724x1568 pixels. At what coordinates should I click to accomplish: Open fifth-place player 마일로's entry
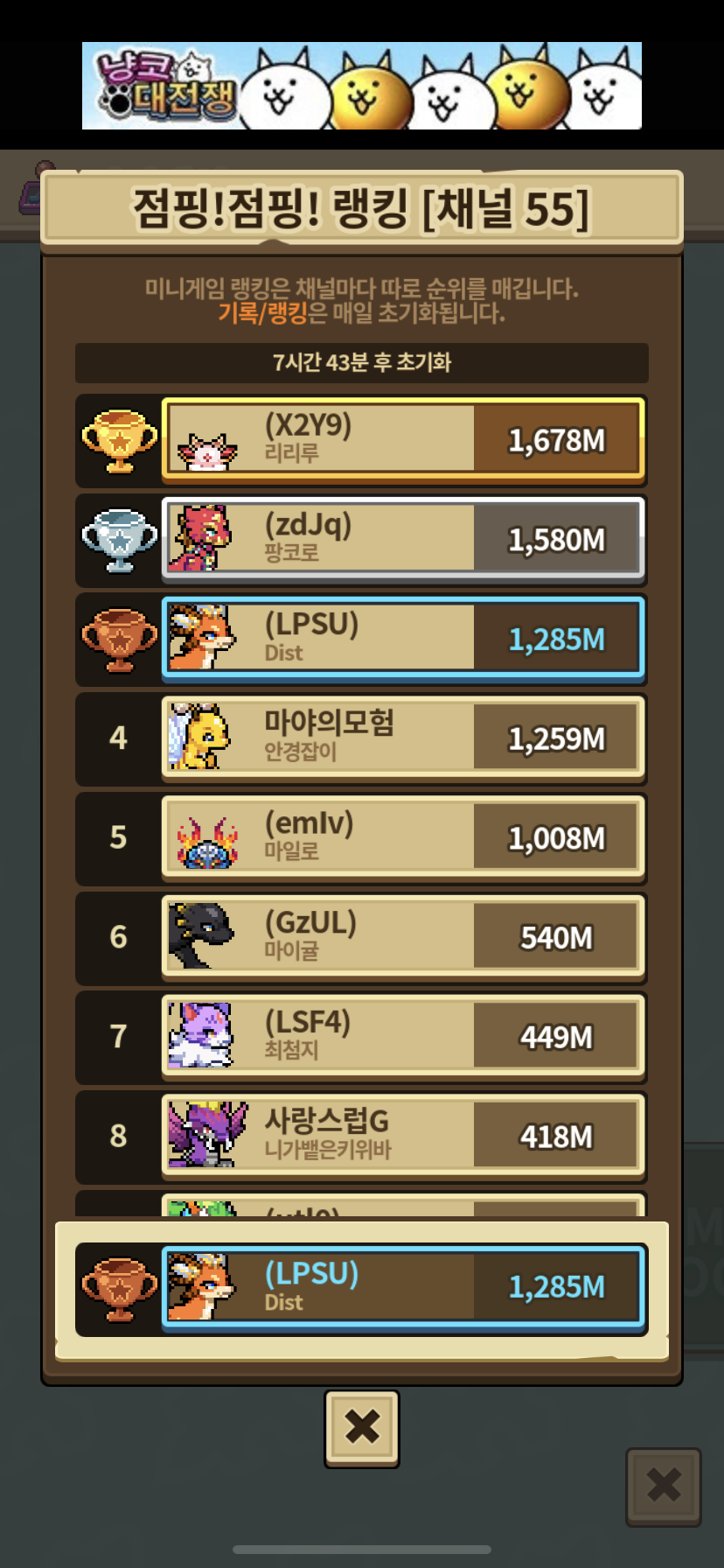(402, 838)
